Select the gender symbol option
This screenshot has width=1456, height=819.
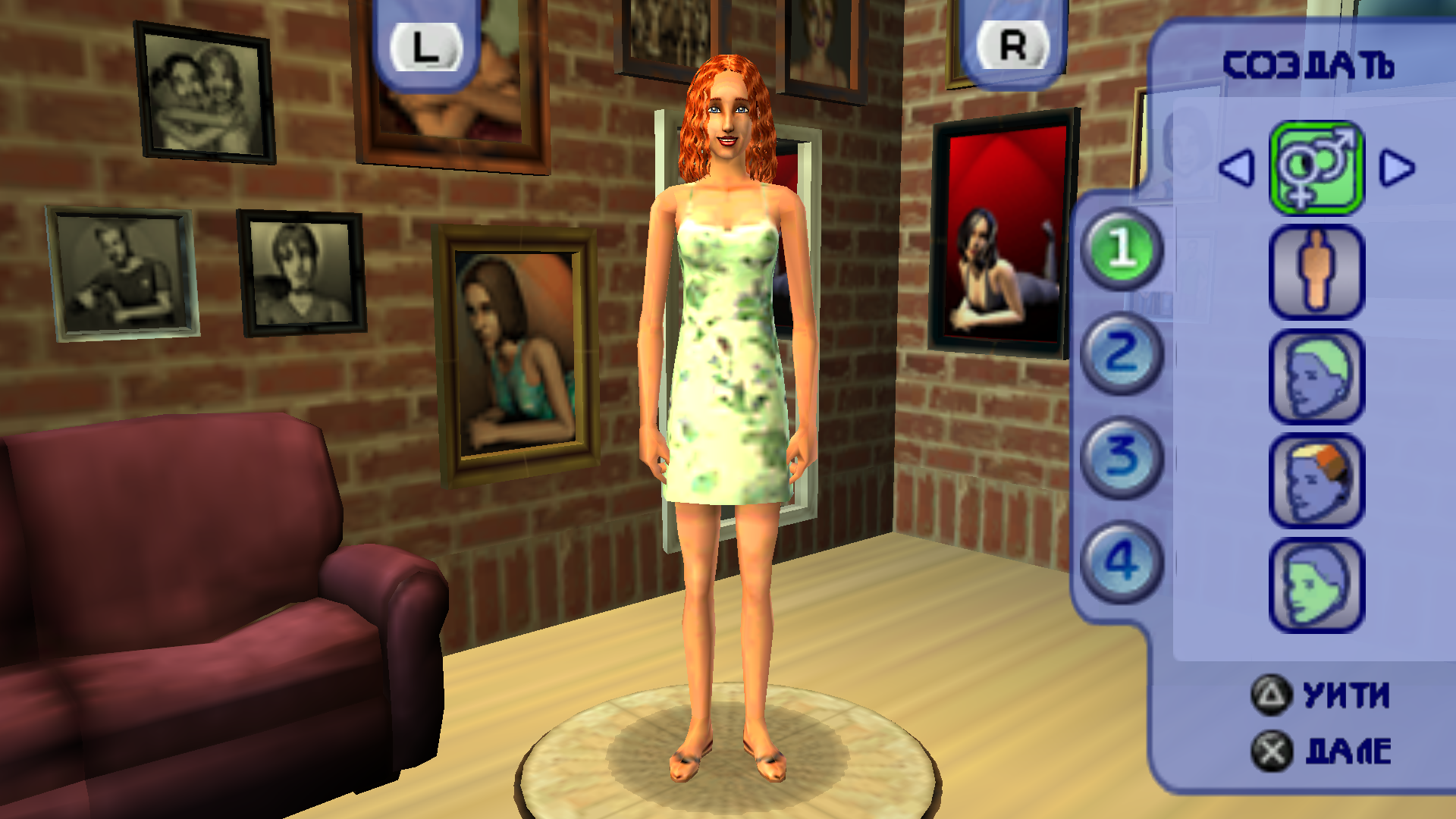coord(1316,168)
